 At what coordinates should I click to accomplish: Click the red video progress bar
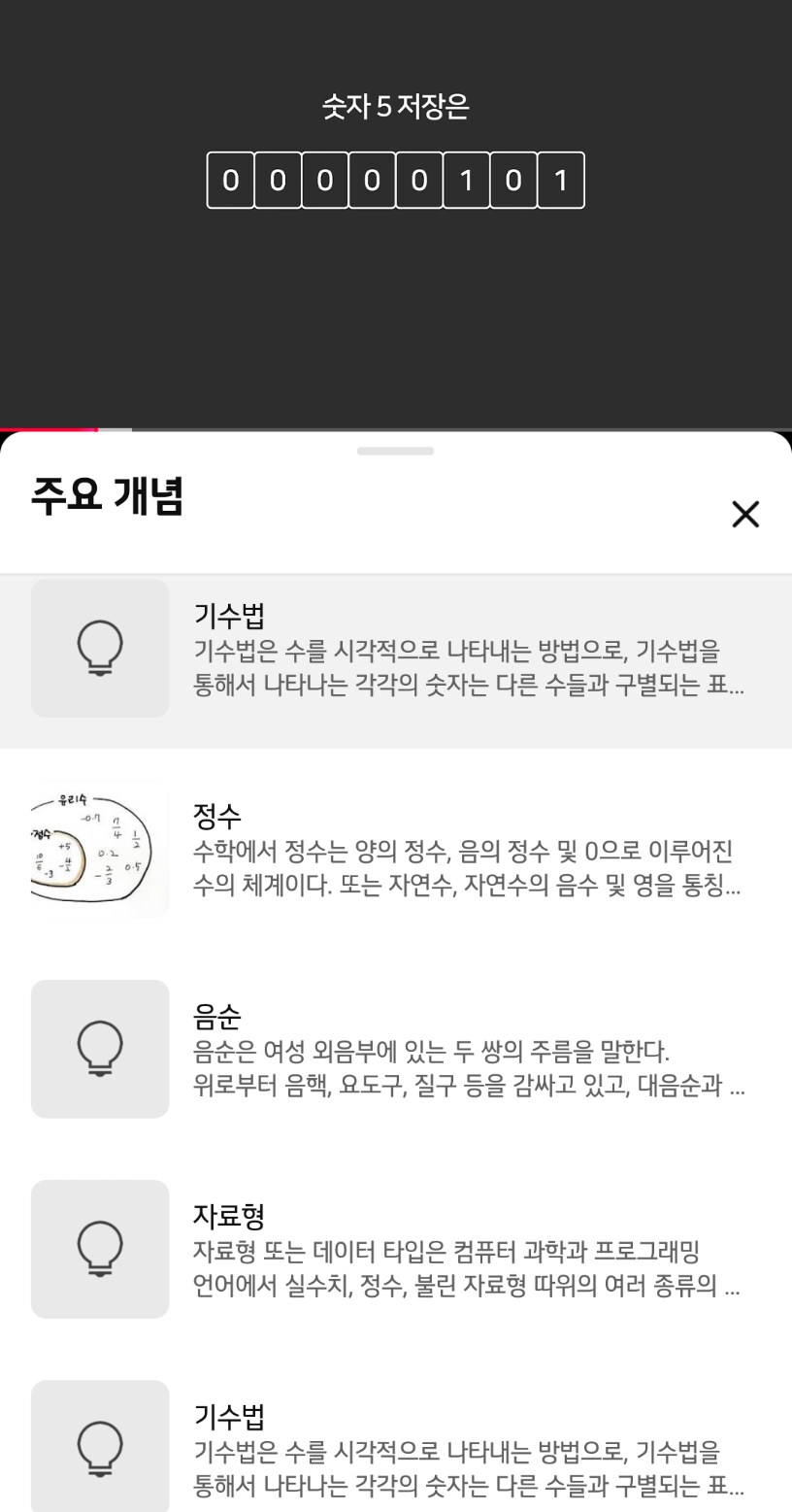point(49,427)
